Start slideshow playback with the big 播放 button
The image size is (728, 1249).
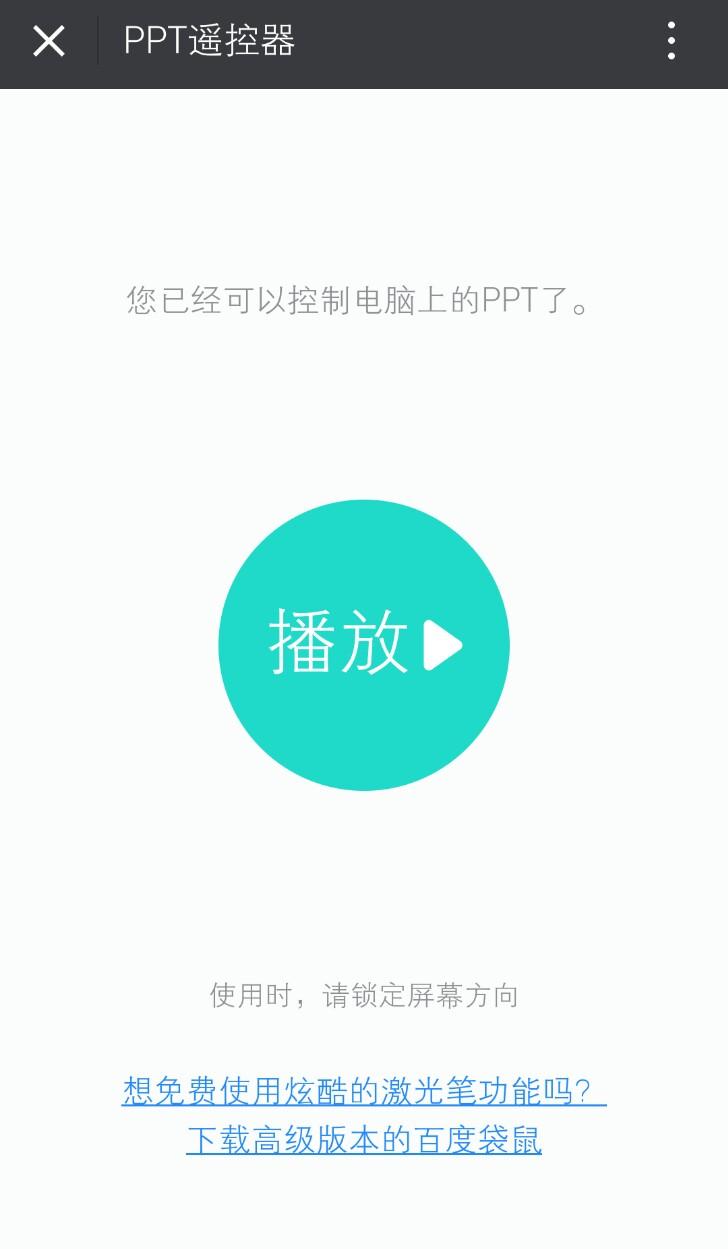364,644
